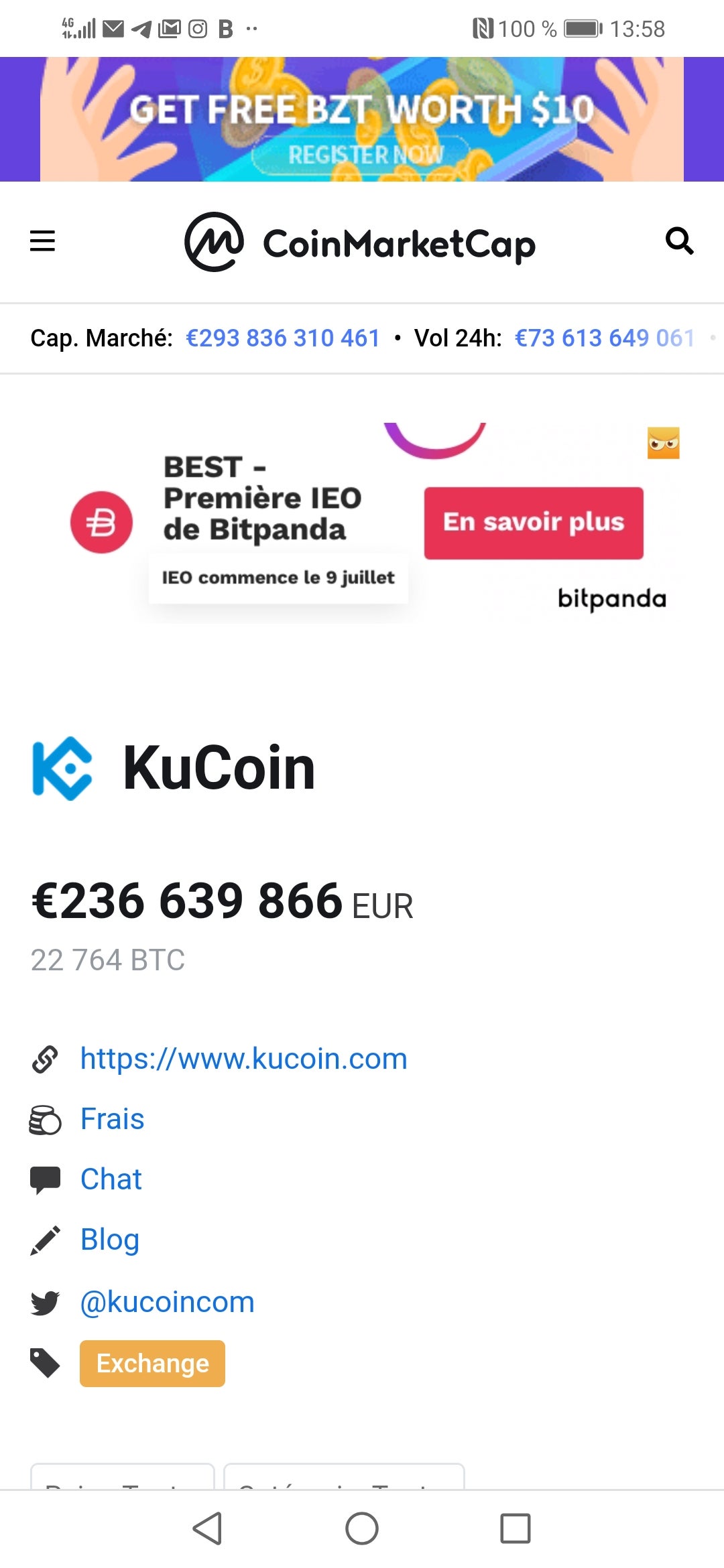Image resolution: width=724 pixels, height=1568 pixels.
Task: Open the Frais link
Action: [x=112, y=1119]
